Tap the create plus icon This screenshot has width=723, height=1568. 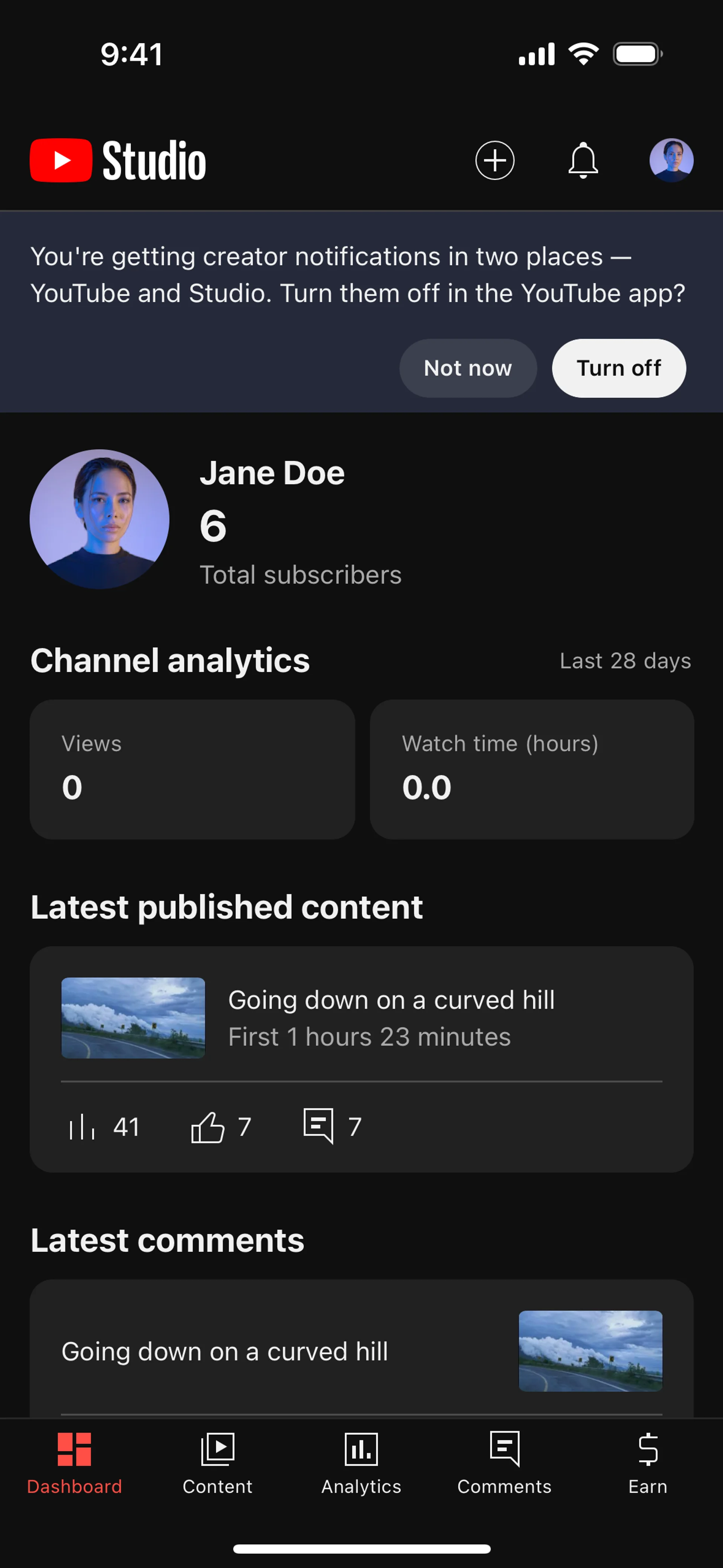[x=494, y=161]
